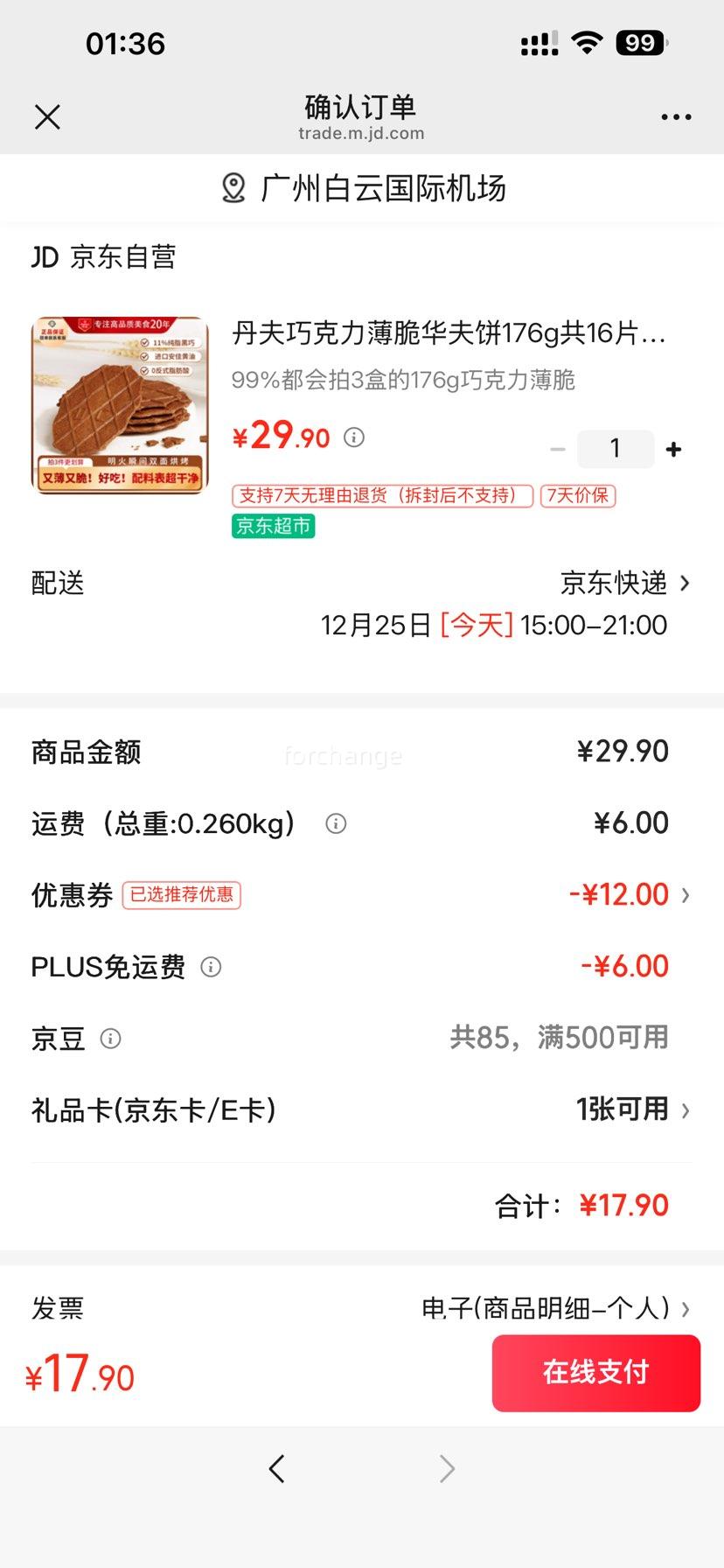Tap the forward navigation arrow at bottom

pos(447,1469)
